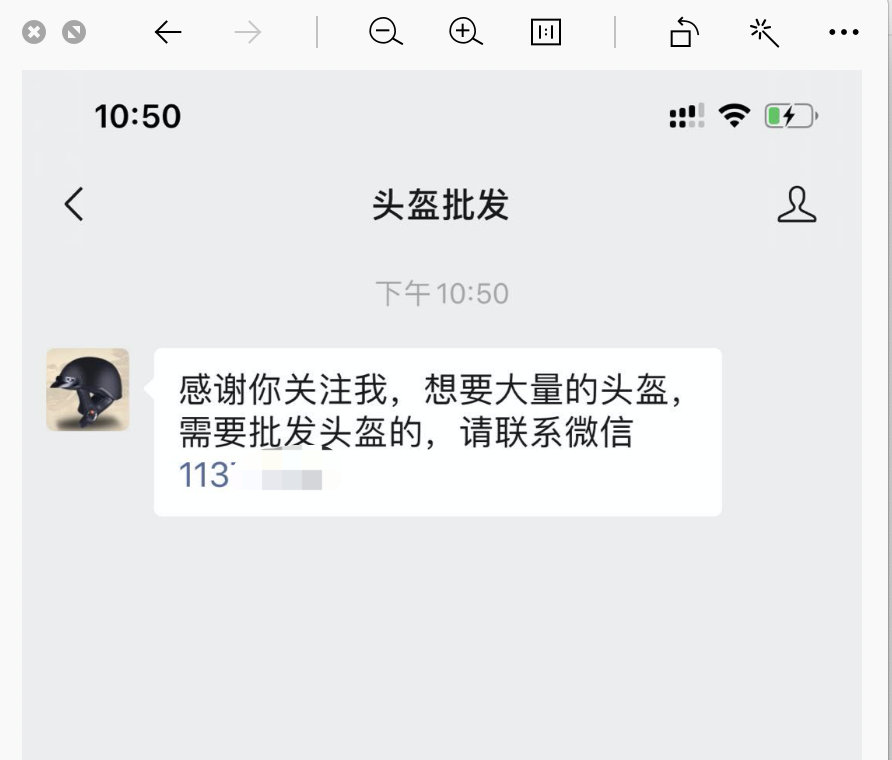
Task: Open the magic wand edit tool
Action: click(x=764, y=33)
